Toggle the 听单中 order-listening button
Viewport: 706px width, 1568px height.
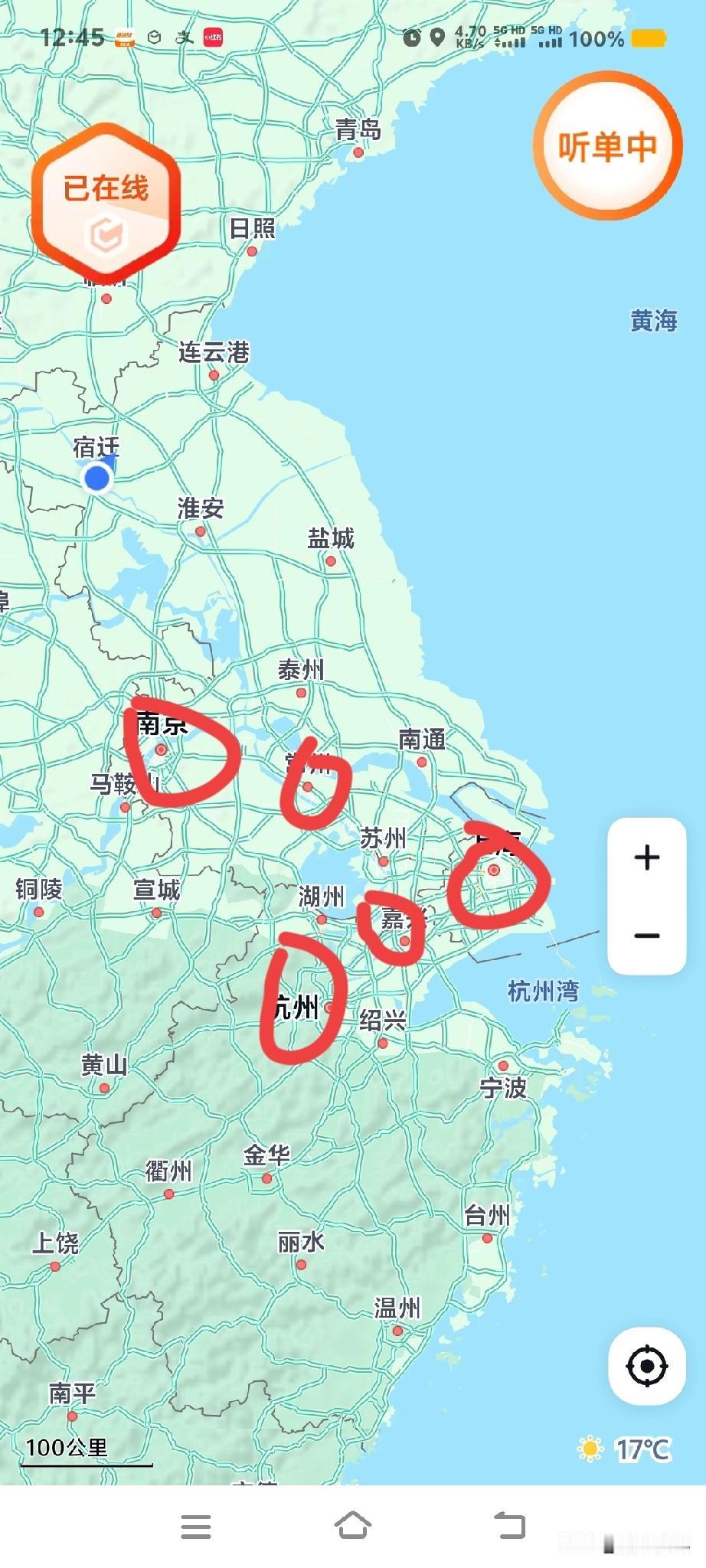tap(609, 149)
